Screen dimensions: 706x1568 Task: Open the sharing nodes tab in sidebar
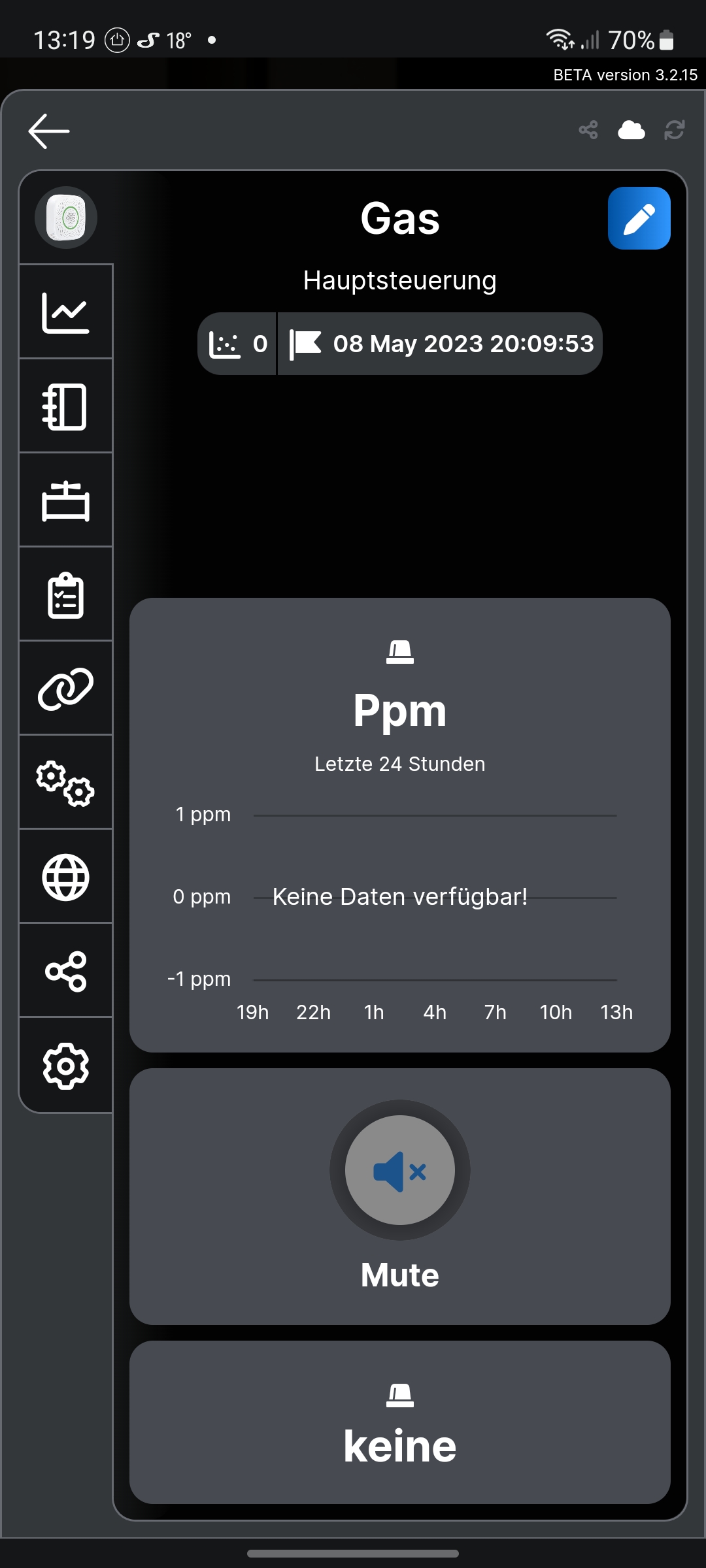[x=65, y=971]
